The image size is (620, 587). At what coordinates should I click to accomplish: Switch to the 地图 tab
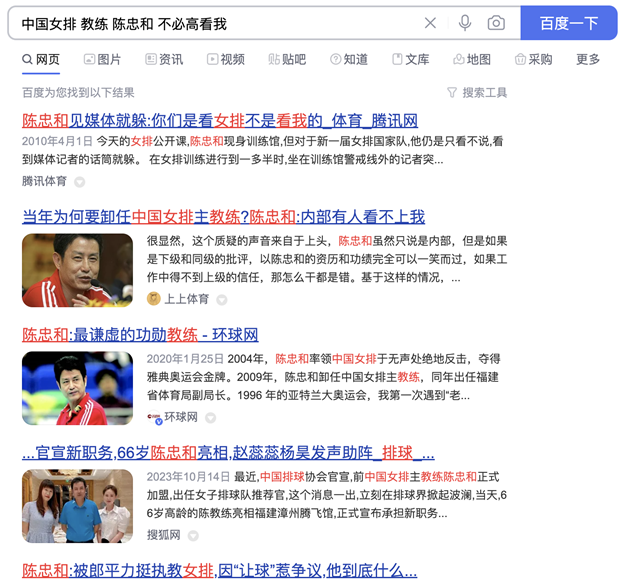pos(472,60)
